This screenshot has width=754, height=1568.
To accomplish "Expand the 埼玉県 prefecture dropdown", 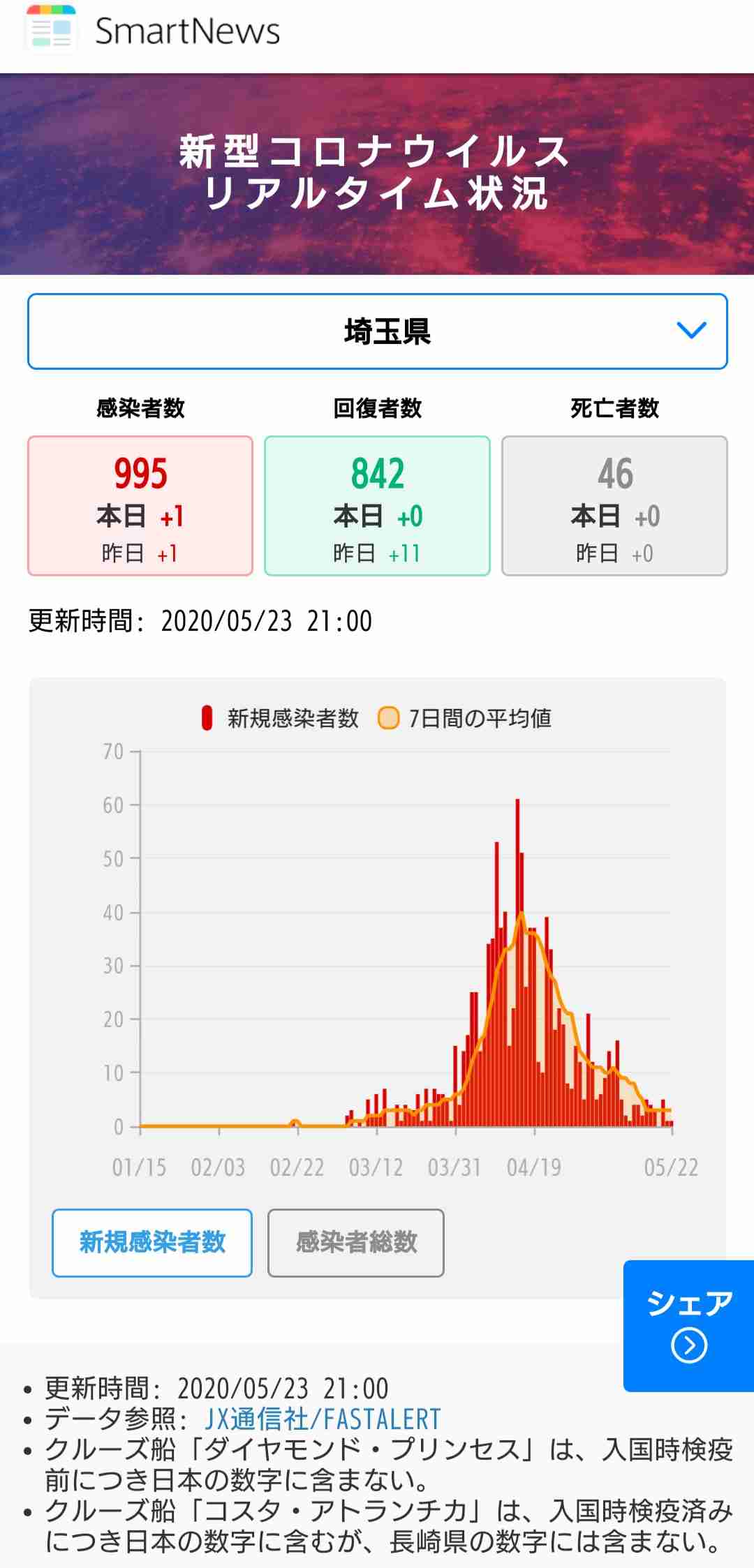I will (x=378, y=331).
